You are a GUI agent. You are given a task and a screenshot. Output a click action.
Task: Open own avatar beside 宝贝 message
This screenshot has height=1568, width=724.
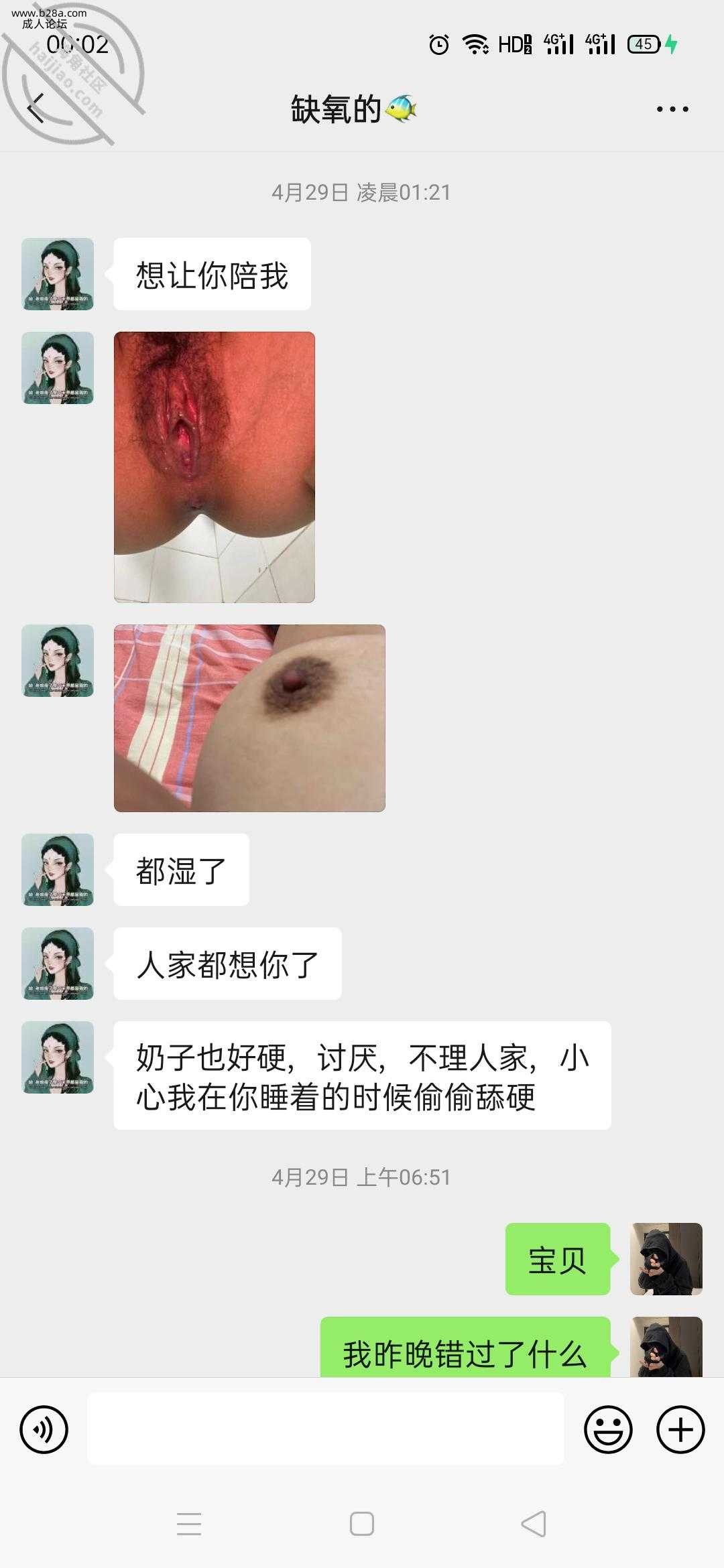tap(666, 1259)
